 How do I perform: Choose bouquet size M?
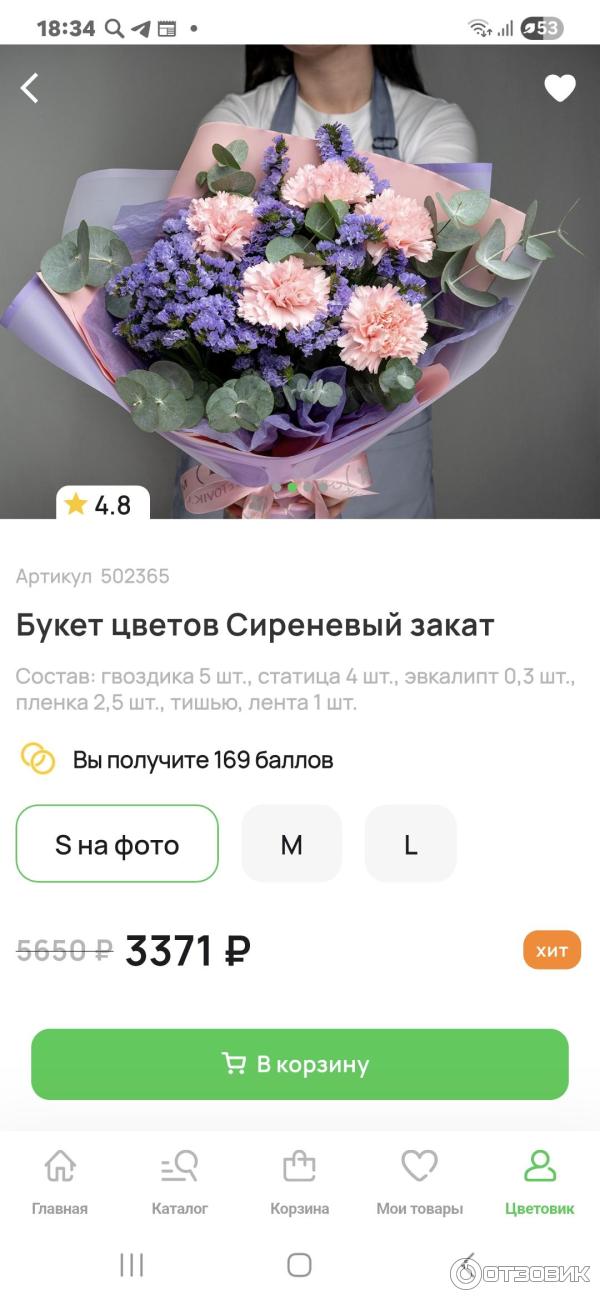(x=291, y=844)
